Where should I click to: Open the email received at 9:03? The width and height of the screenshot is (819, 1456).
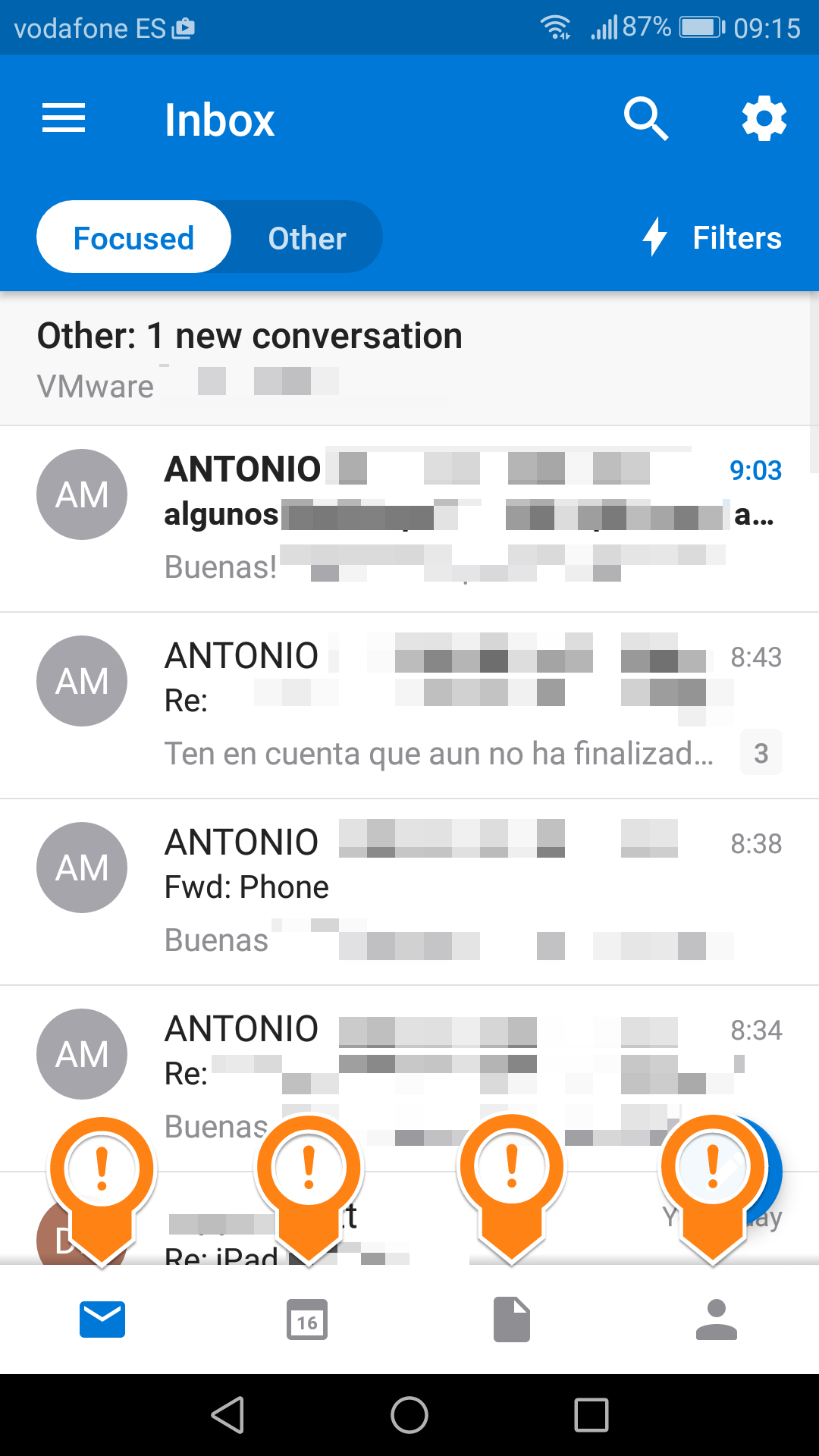click(x=409, y=519)
